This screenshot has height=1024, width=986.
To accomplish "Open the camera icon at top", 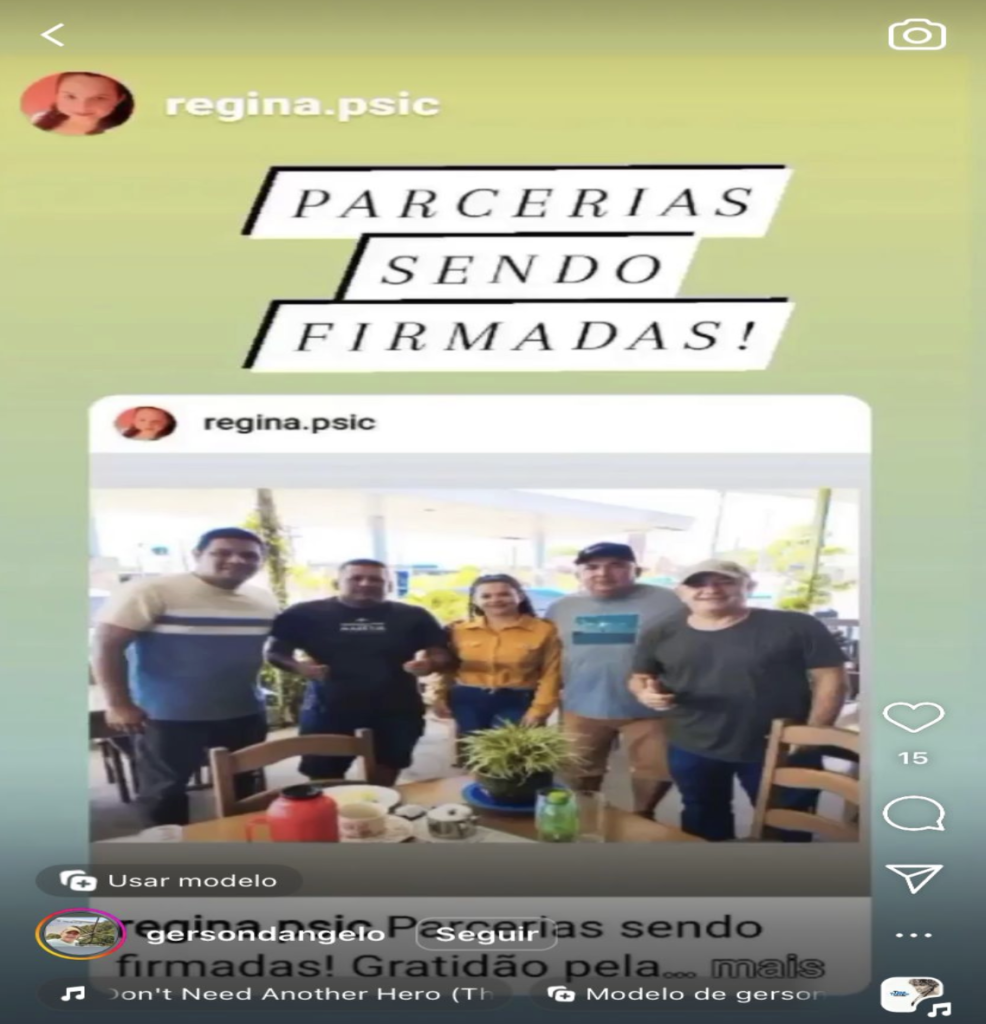I will 916,35.
